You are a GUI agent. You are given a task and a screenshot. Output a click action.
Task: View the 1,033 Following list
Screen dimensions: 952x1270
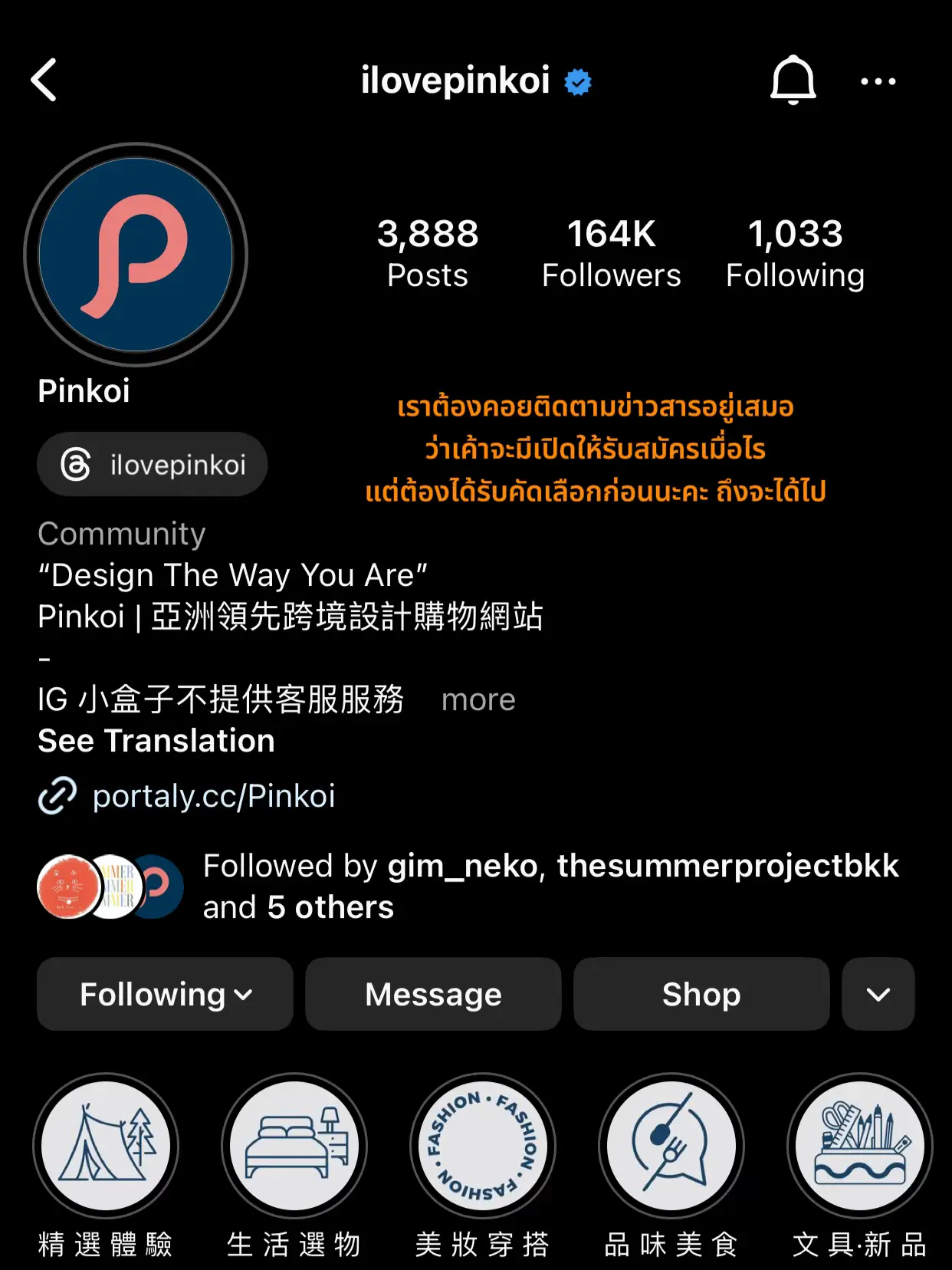pos(795,253)
